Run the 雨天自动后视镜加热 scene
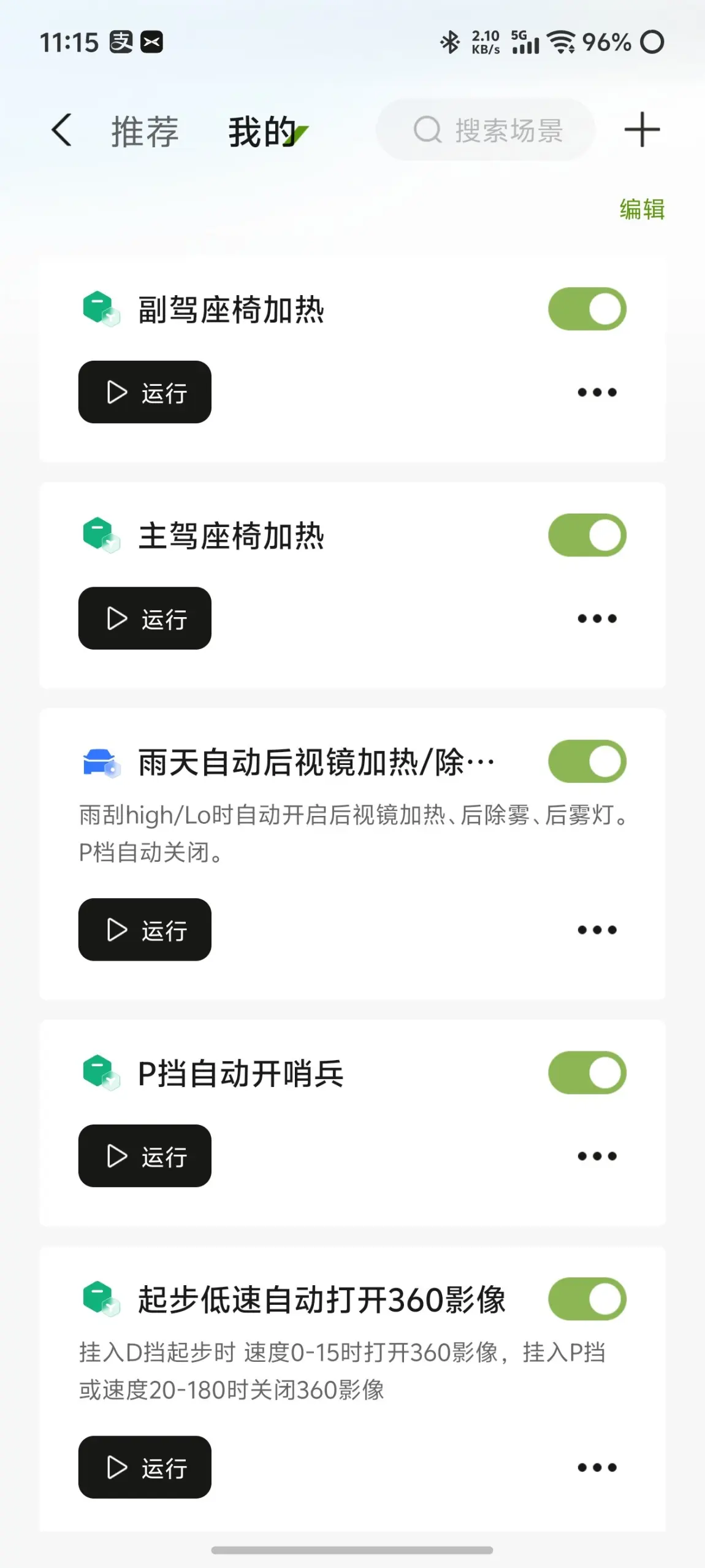The image size is (705, 1568). coord(145,929)
